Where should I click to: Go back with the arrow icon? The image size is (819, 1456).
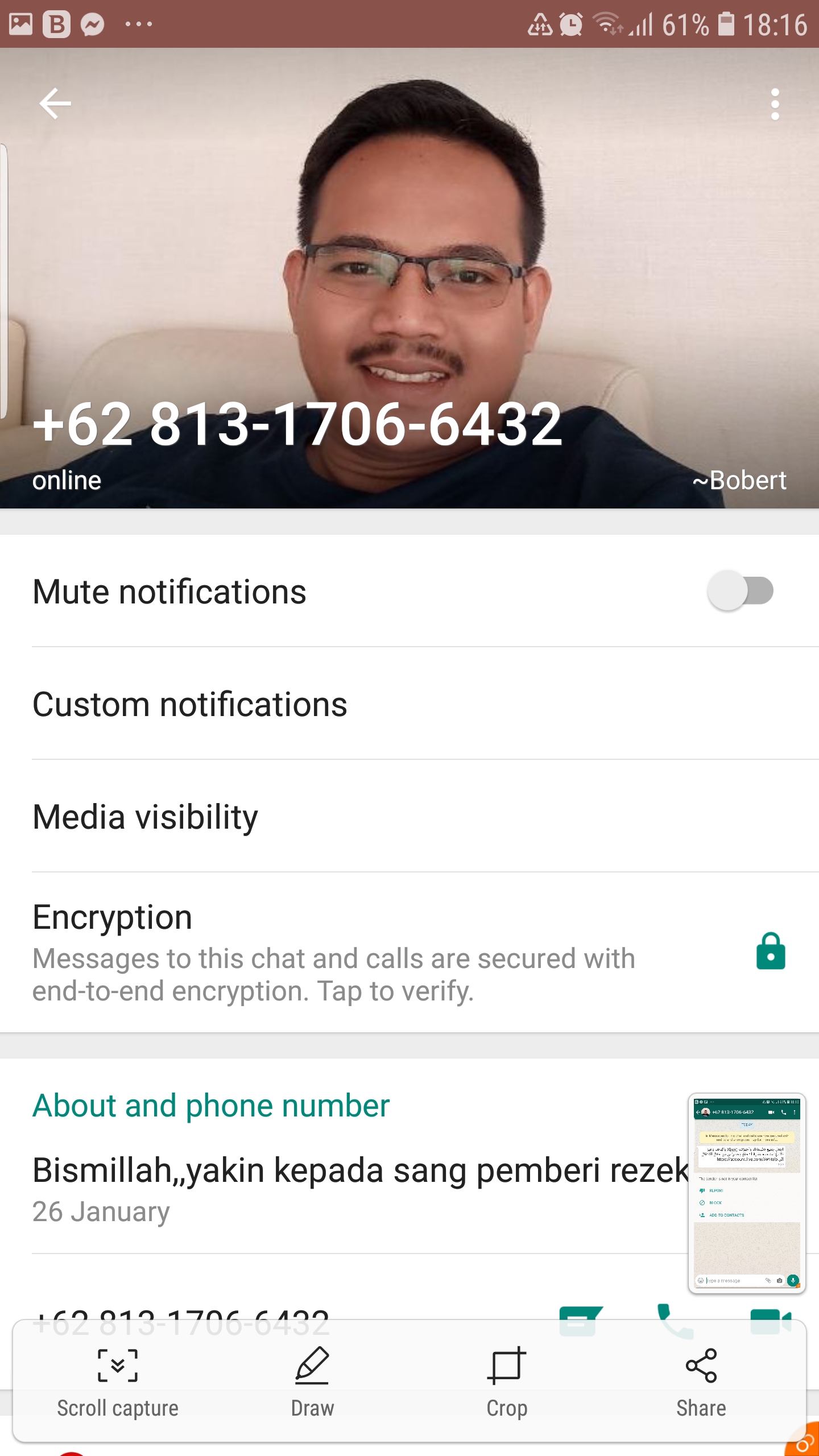pyautogui.click(x=55, y=104)
